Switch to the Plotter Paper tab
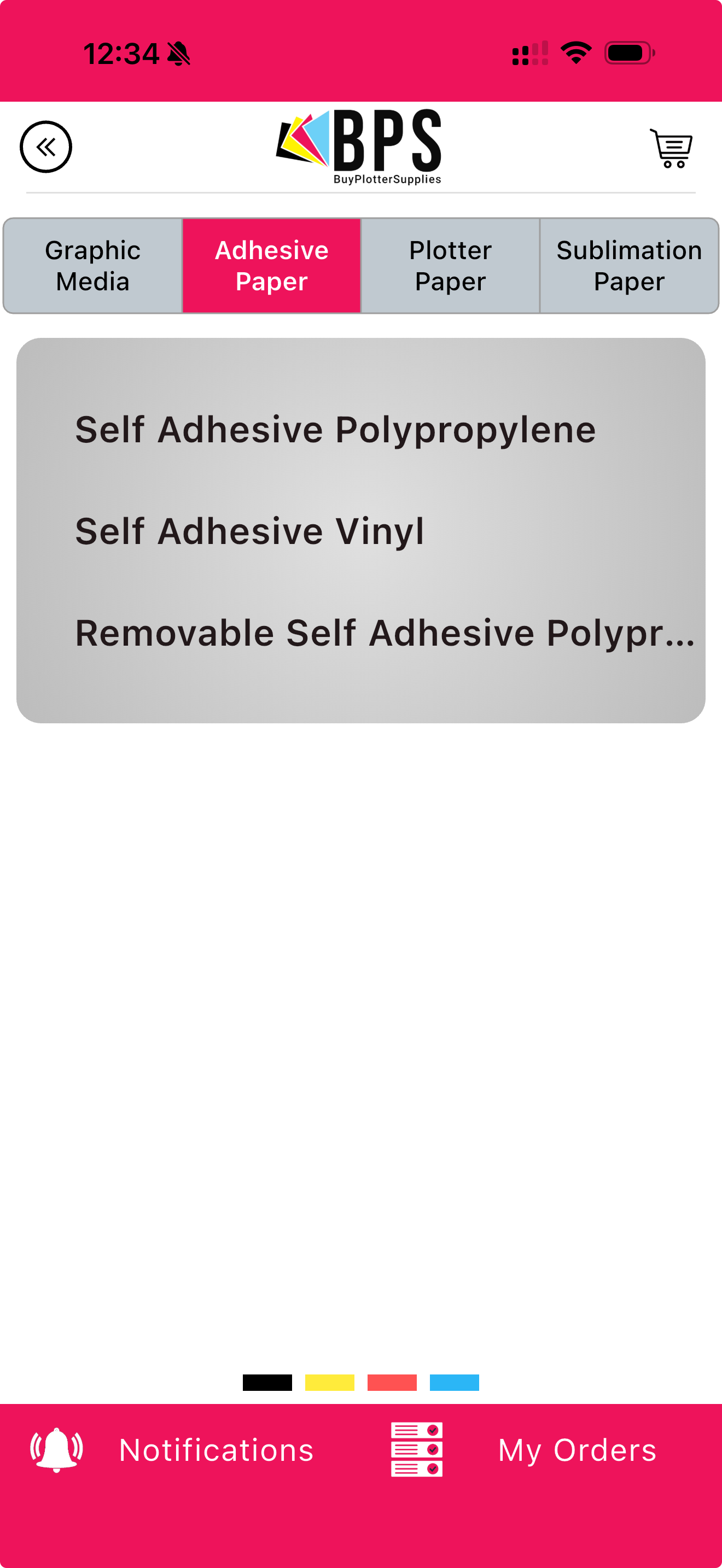The image size is (722, 1568). [x=450, y=266]
